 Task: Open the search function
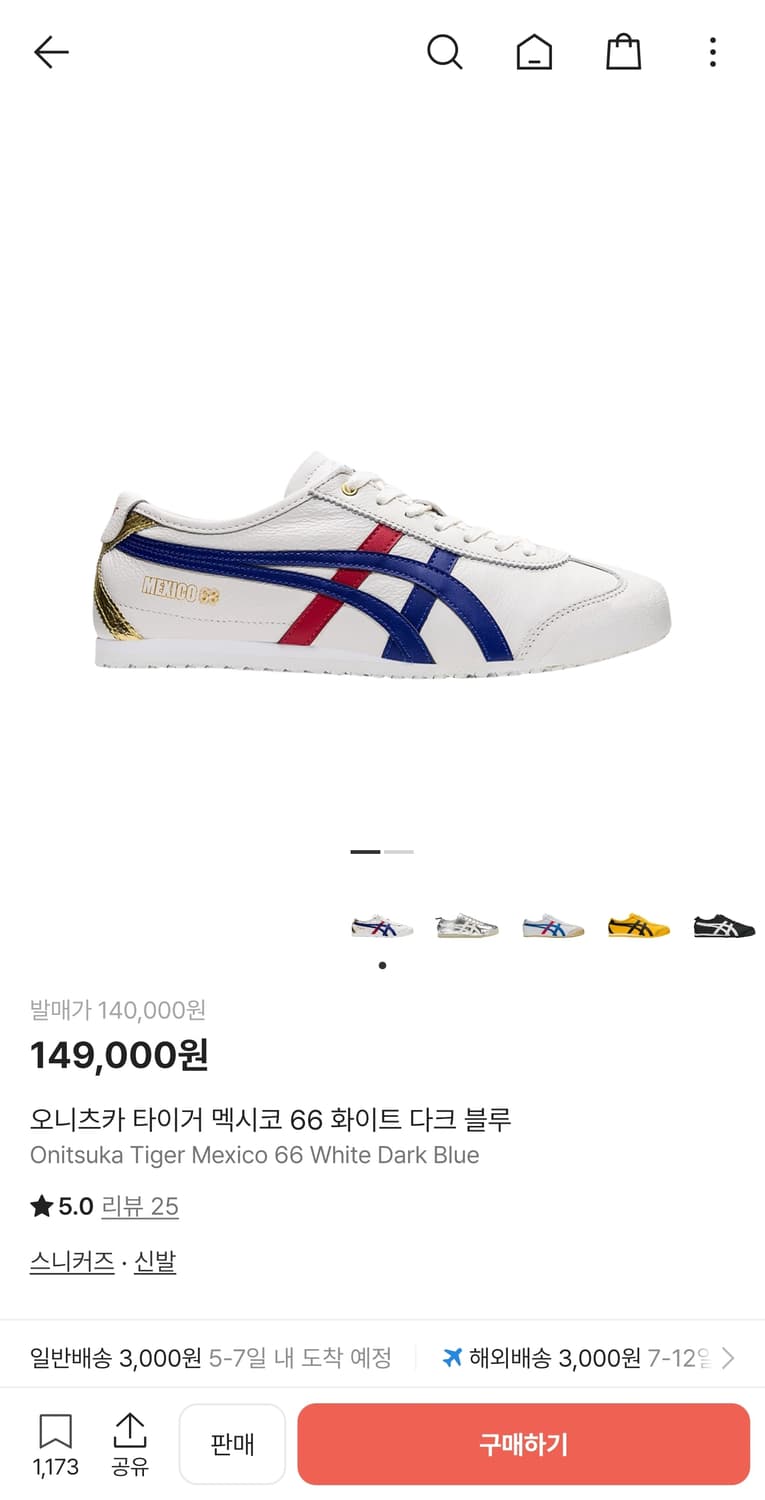coord(444,52)
